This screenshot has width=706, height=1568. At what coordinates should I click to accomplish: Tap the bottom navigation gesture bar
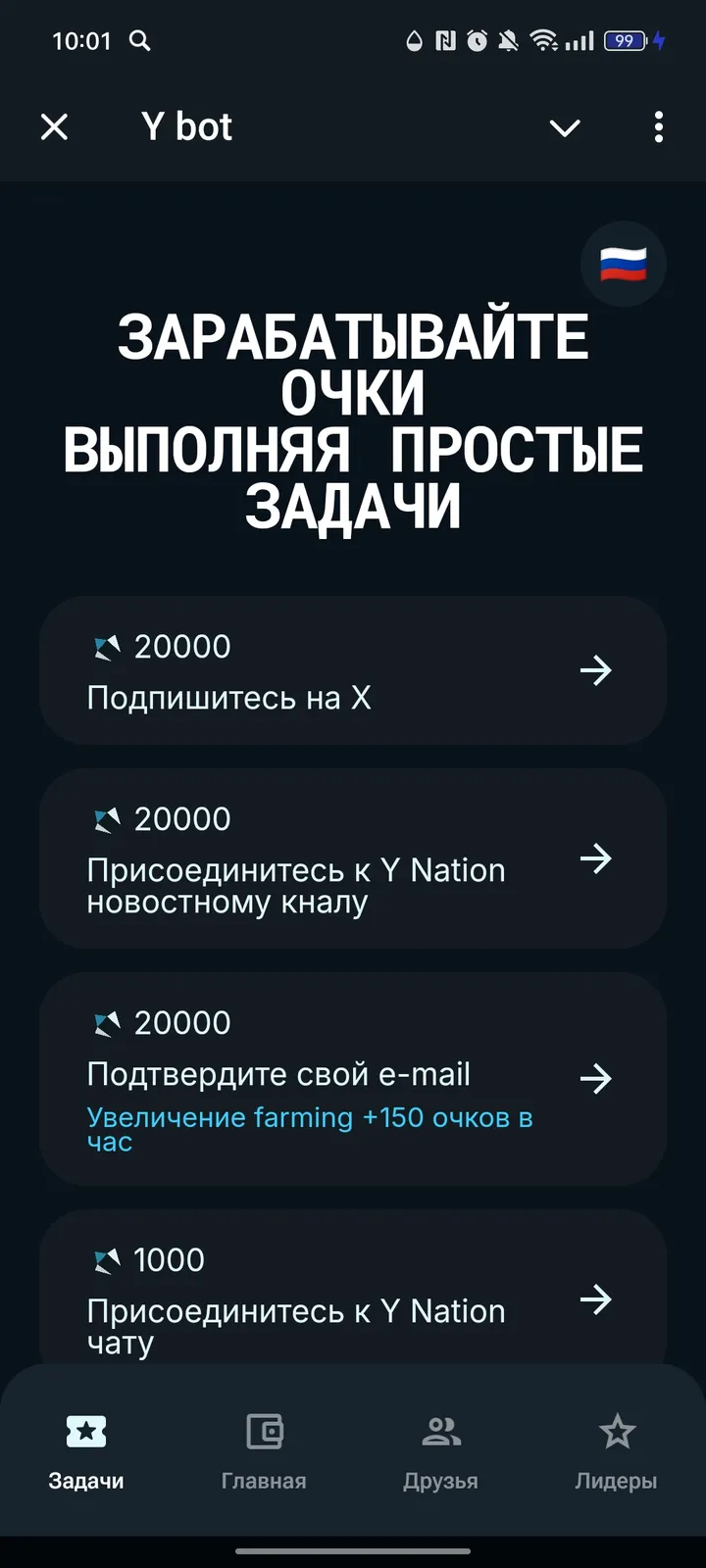tap(353, 1552)
